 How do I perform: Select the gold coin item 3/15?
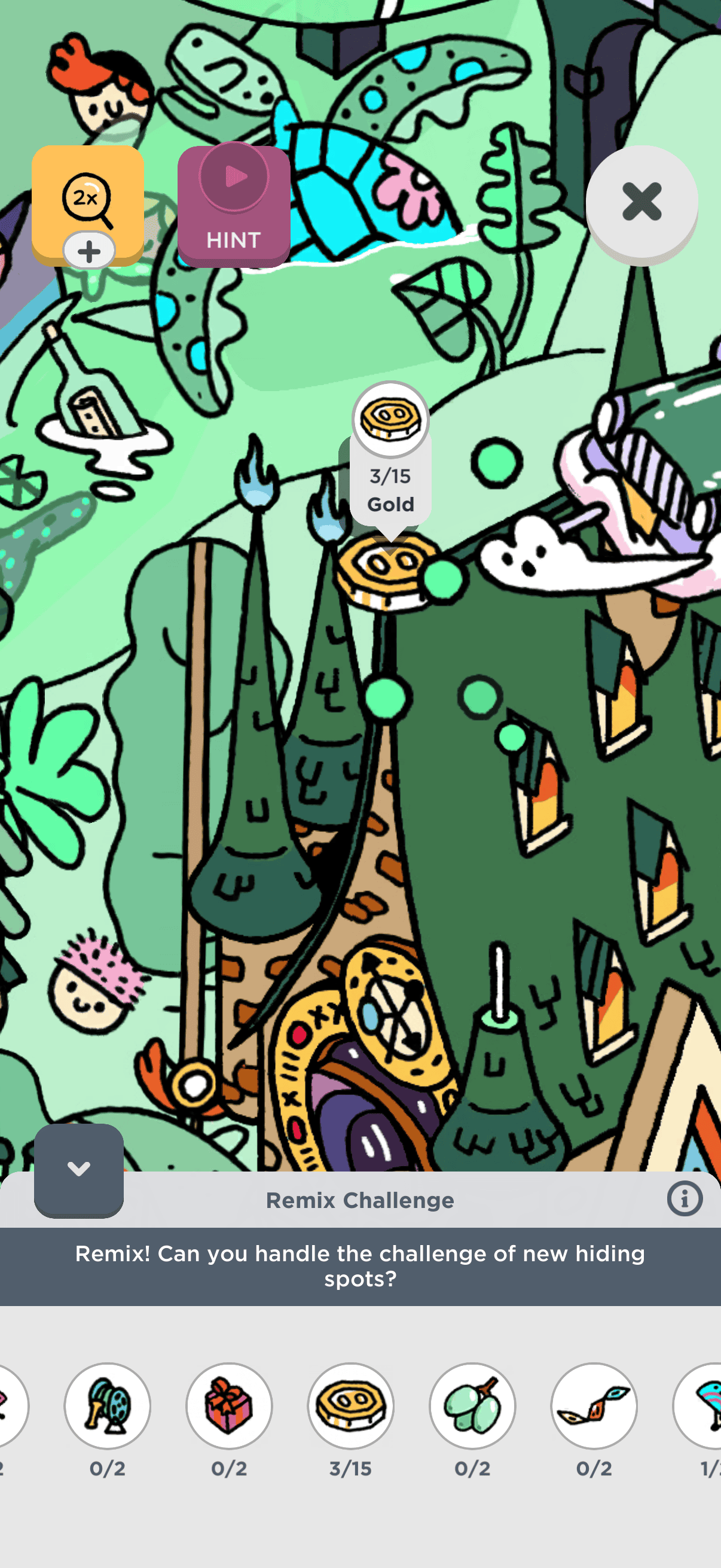coord(350,1405)
